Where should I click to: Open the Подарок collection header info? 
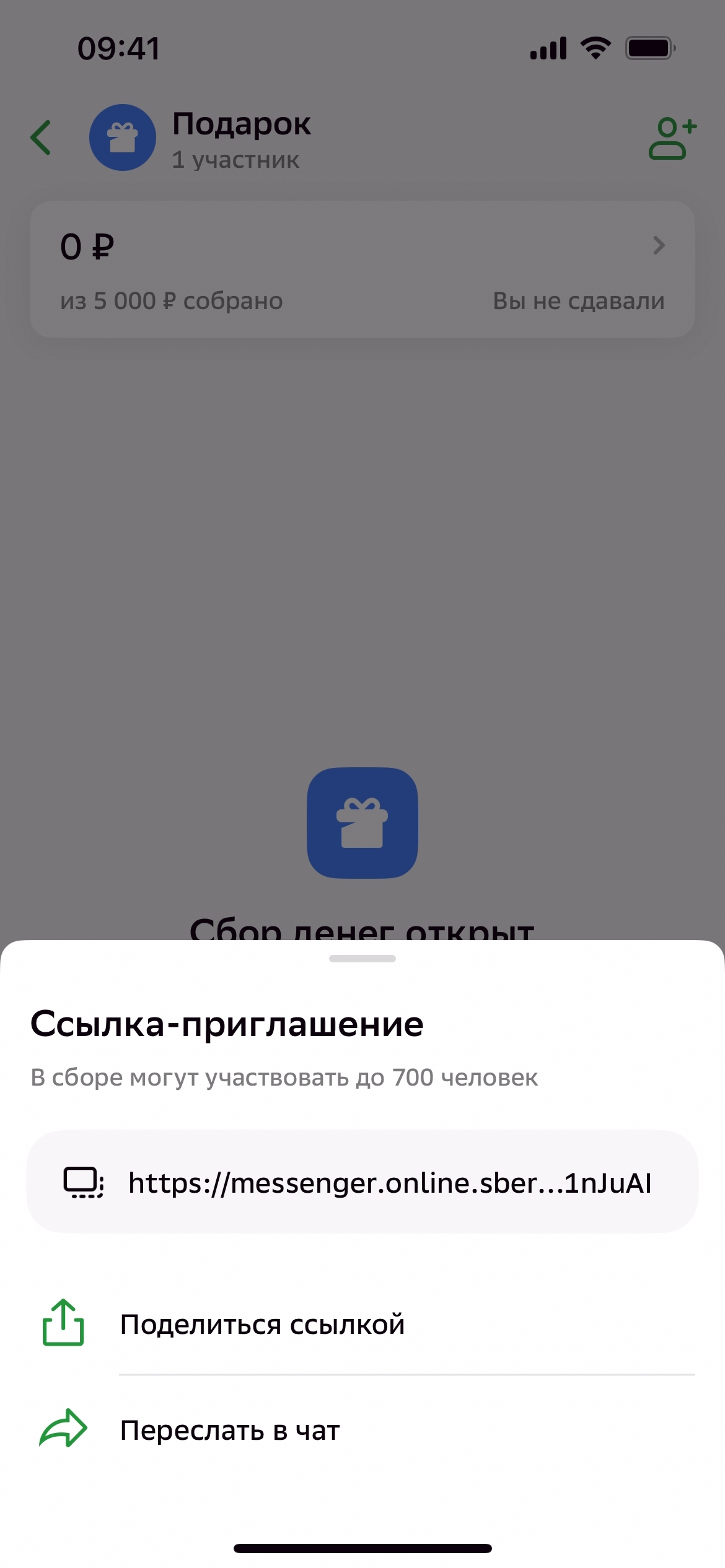242,139
